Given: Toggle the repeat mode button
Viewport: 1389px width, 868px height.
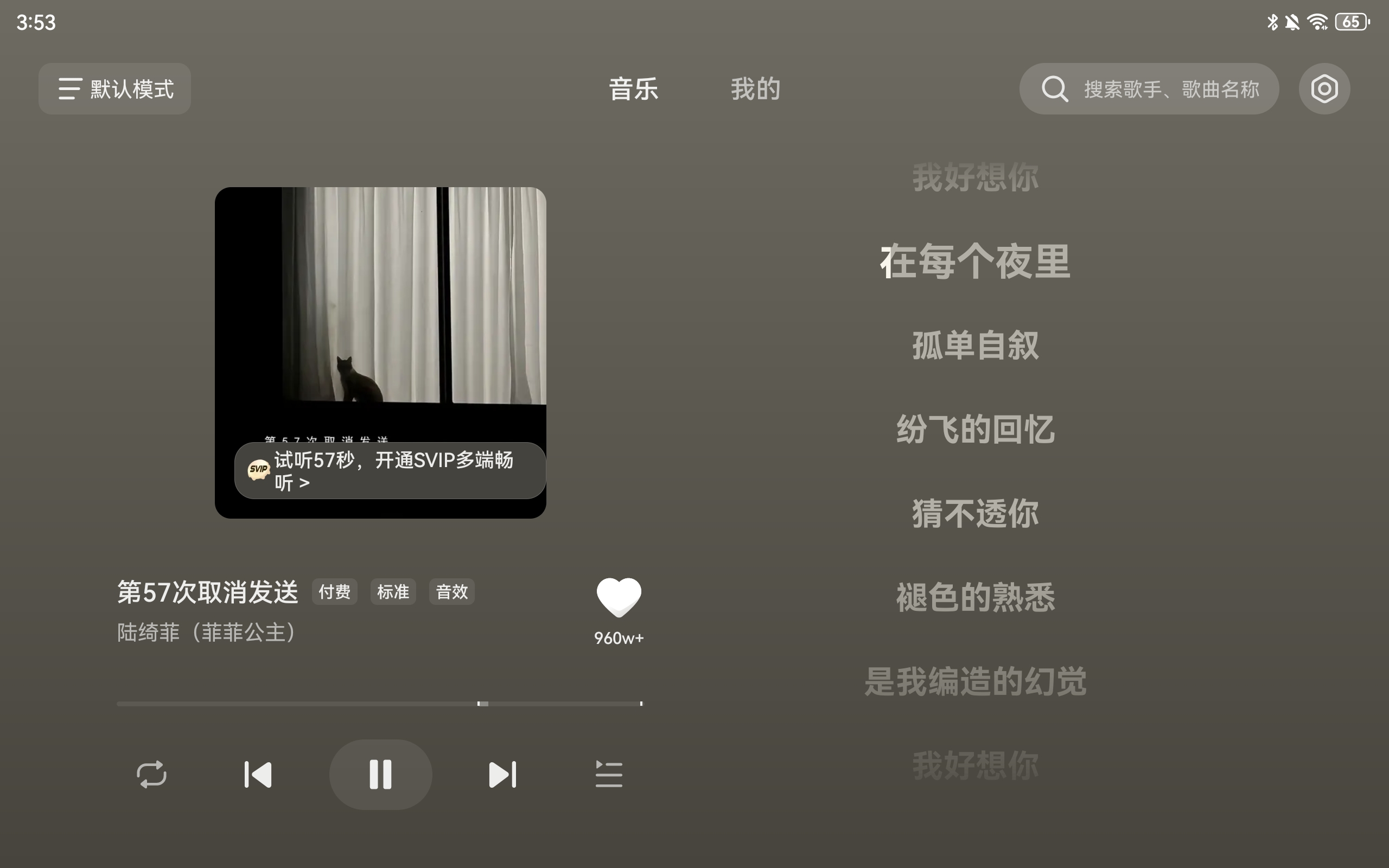Looking at the screenshot, I should (151, 775).
